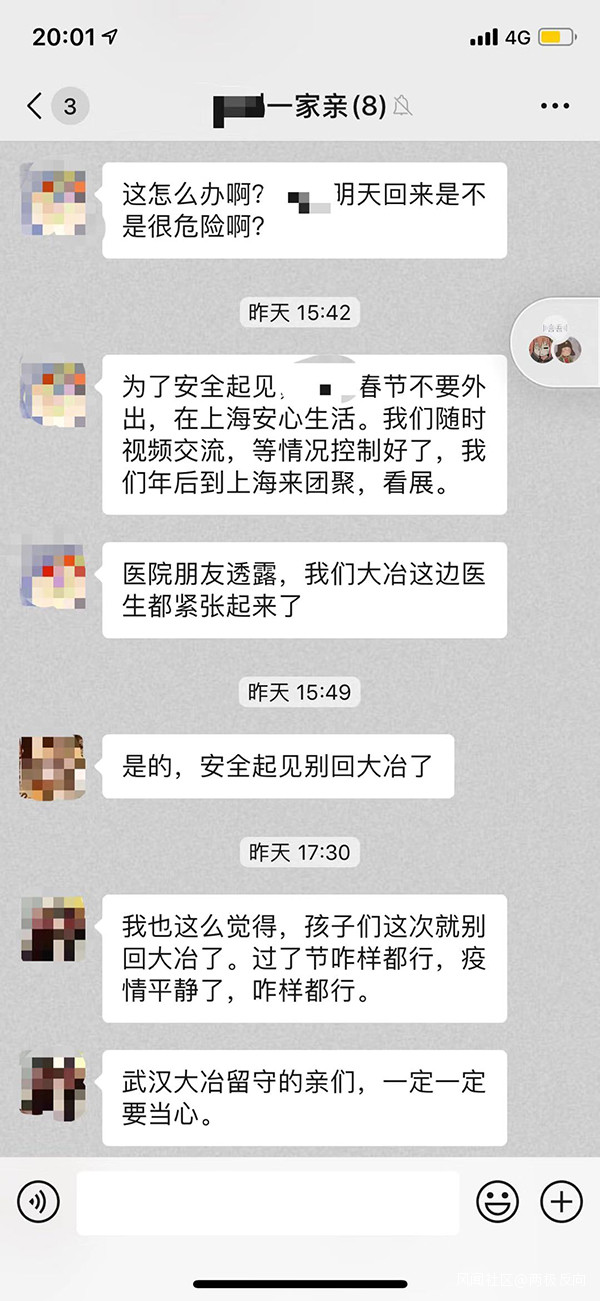
Task: Open the plus attachments menu
Action: 560,1200
